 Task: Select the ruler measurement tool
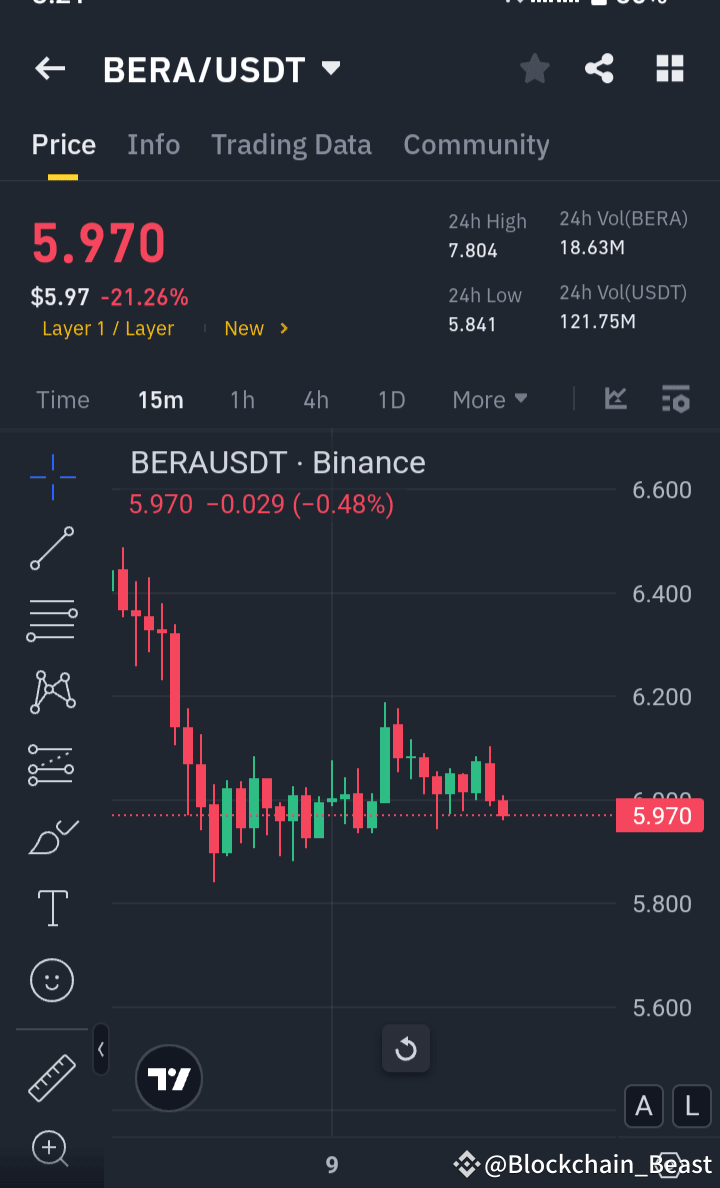51,1079
